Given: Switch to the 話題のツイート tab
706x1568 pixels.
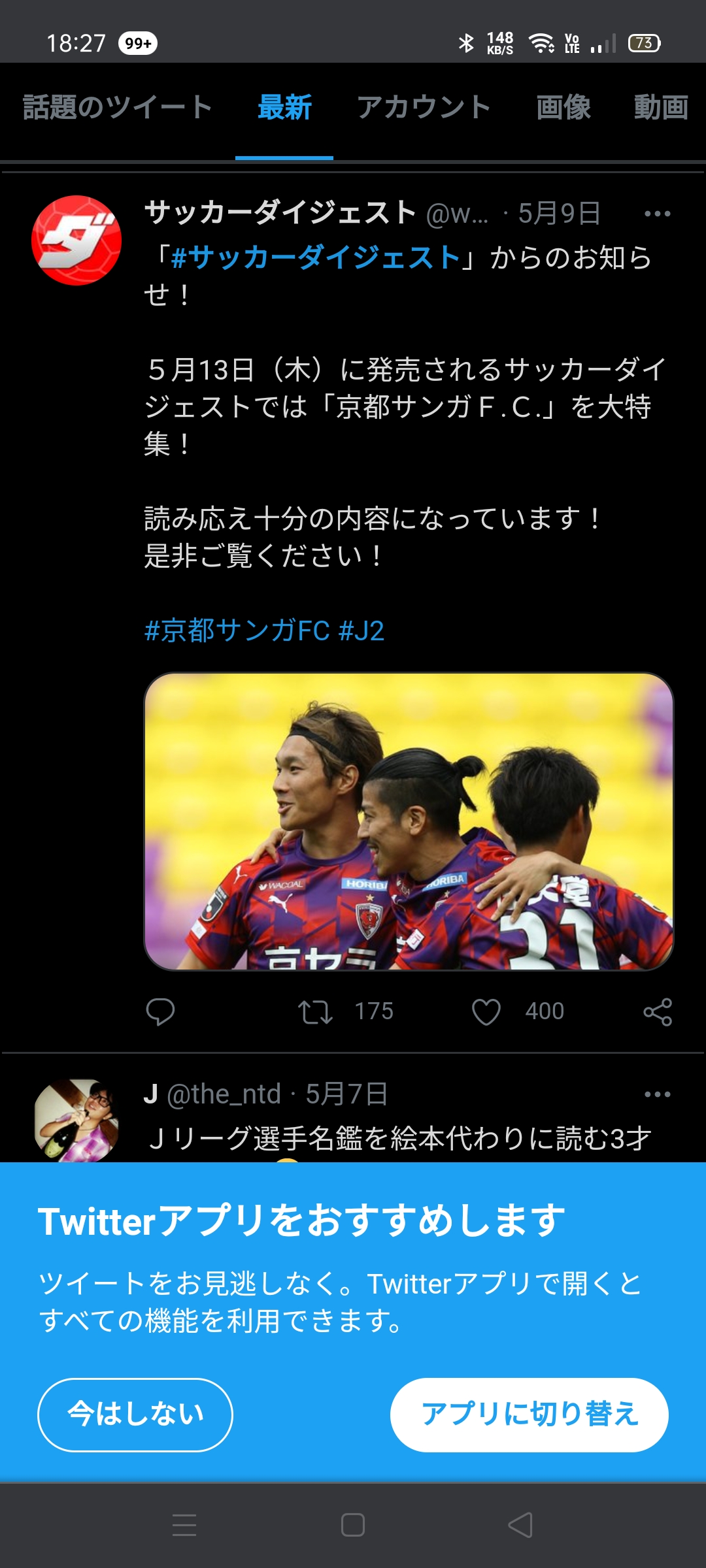Looking at the screenshot, I should [118, 108].
